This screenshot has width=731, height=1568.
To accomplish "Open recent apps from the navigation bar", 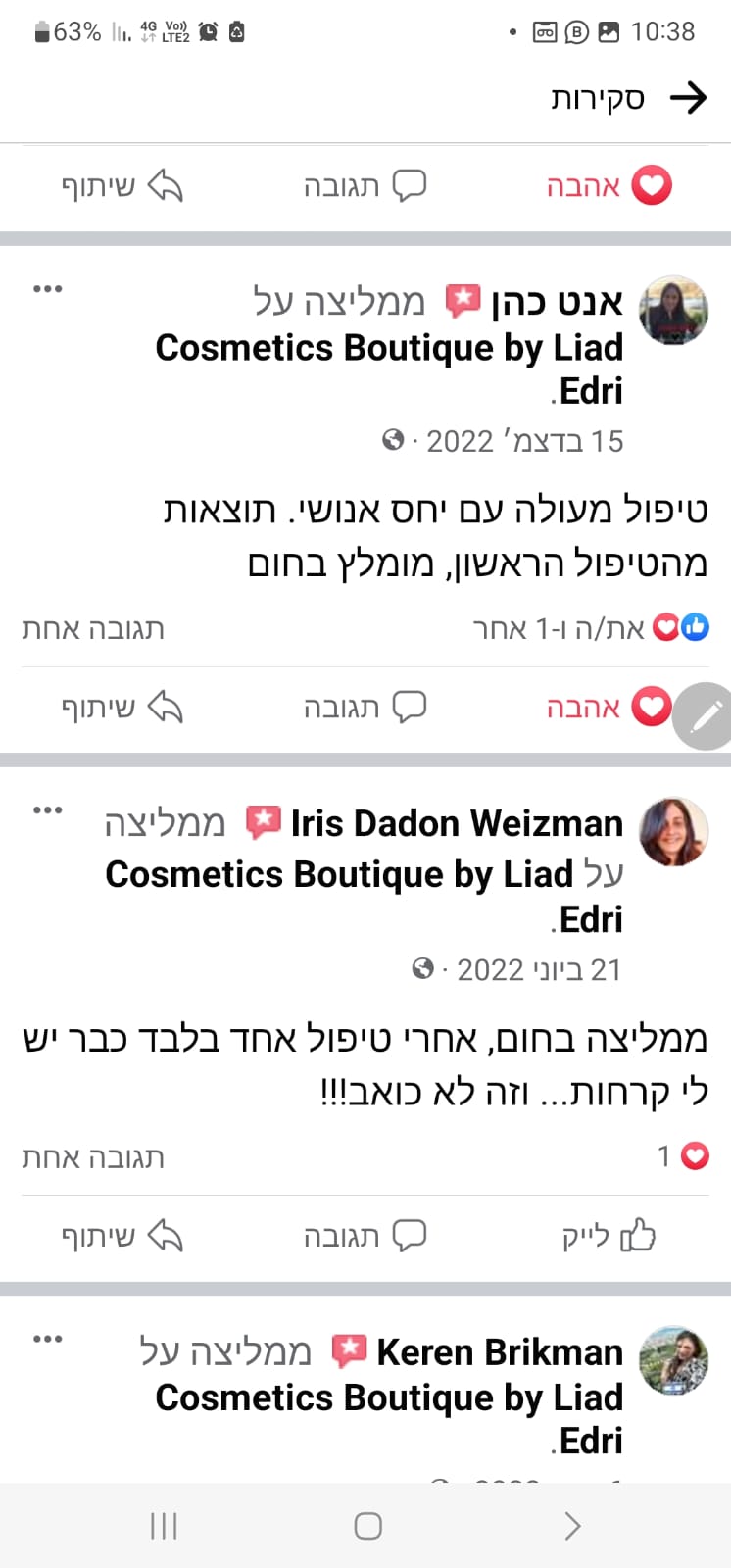I will (164, 1526).
